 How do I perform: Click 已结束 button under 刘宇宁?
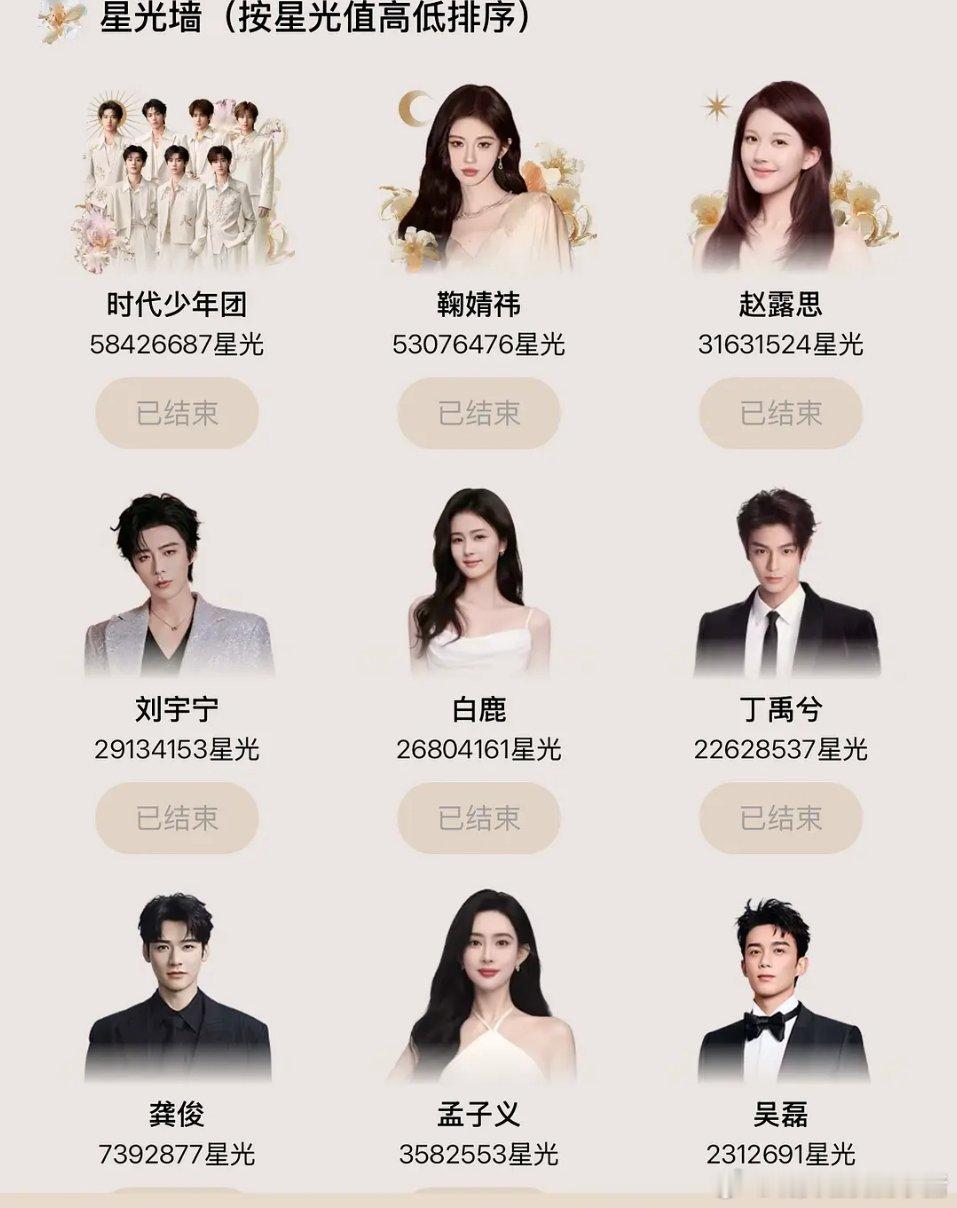pos(178,818)
